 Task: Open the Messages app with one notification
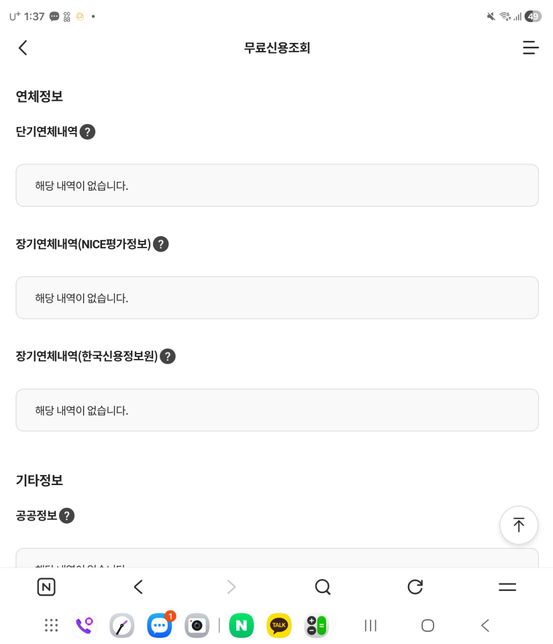pos(160,625)
